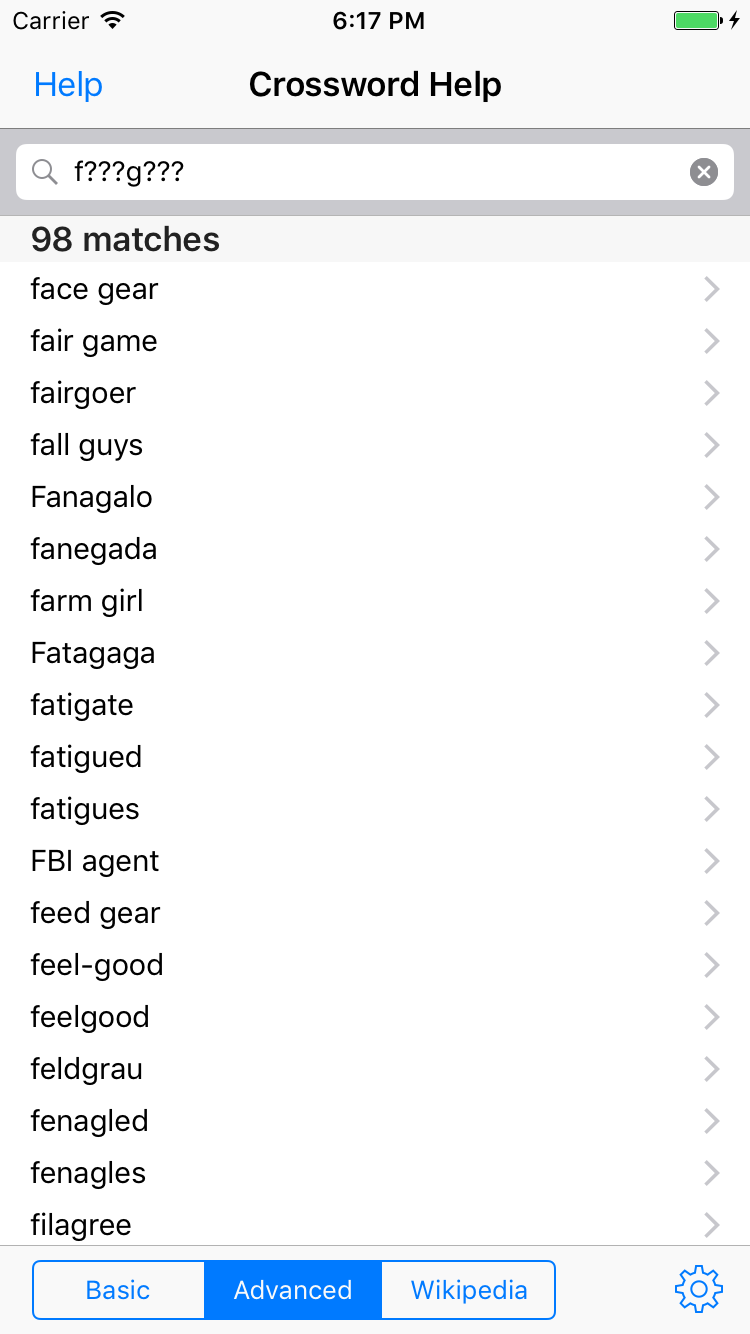Tap the clock showing 6:17 PM
The height and width of the screenshot is (1334, 750).
coord(378,20)
